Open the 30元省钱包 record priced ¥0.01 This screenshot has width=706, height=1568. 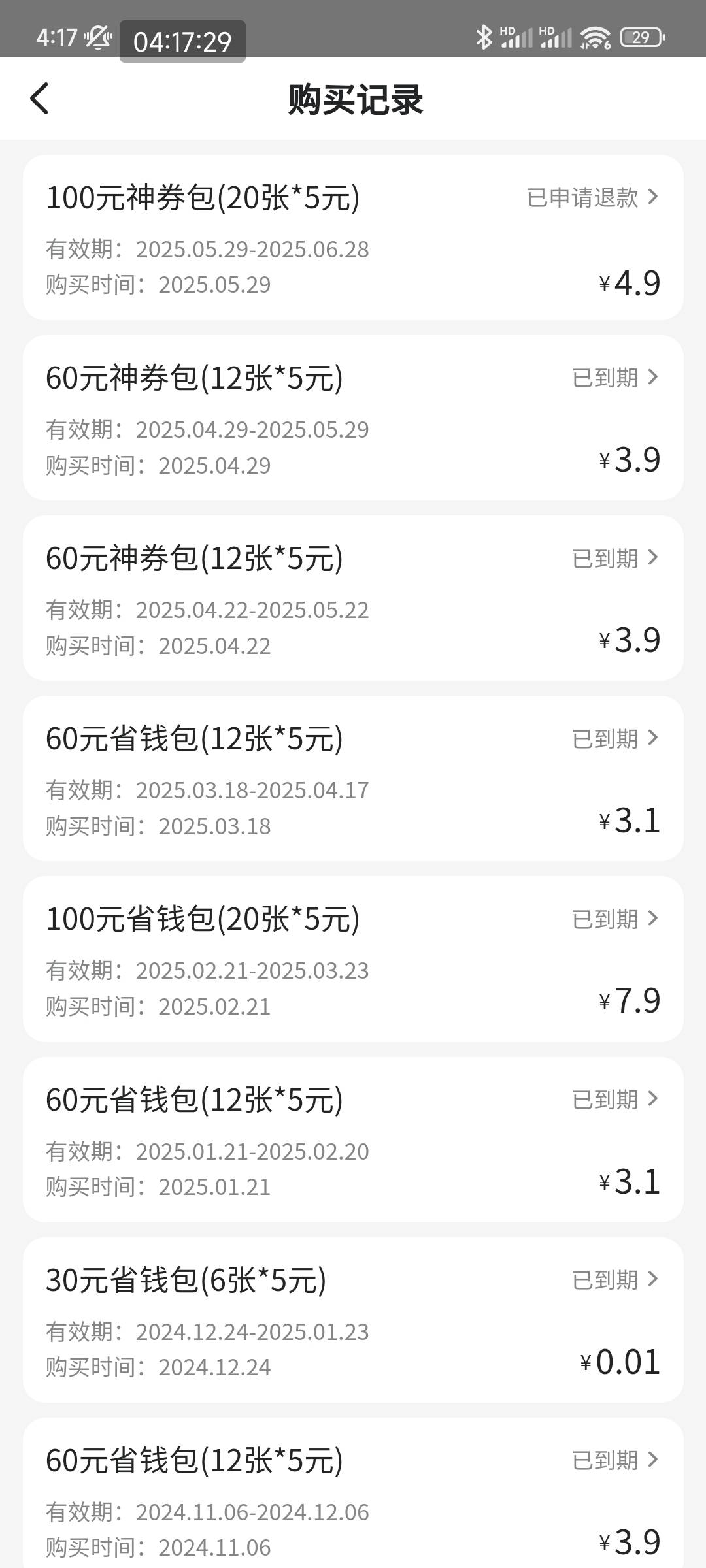[x=353, y=1320]
